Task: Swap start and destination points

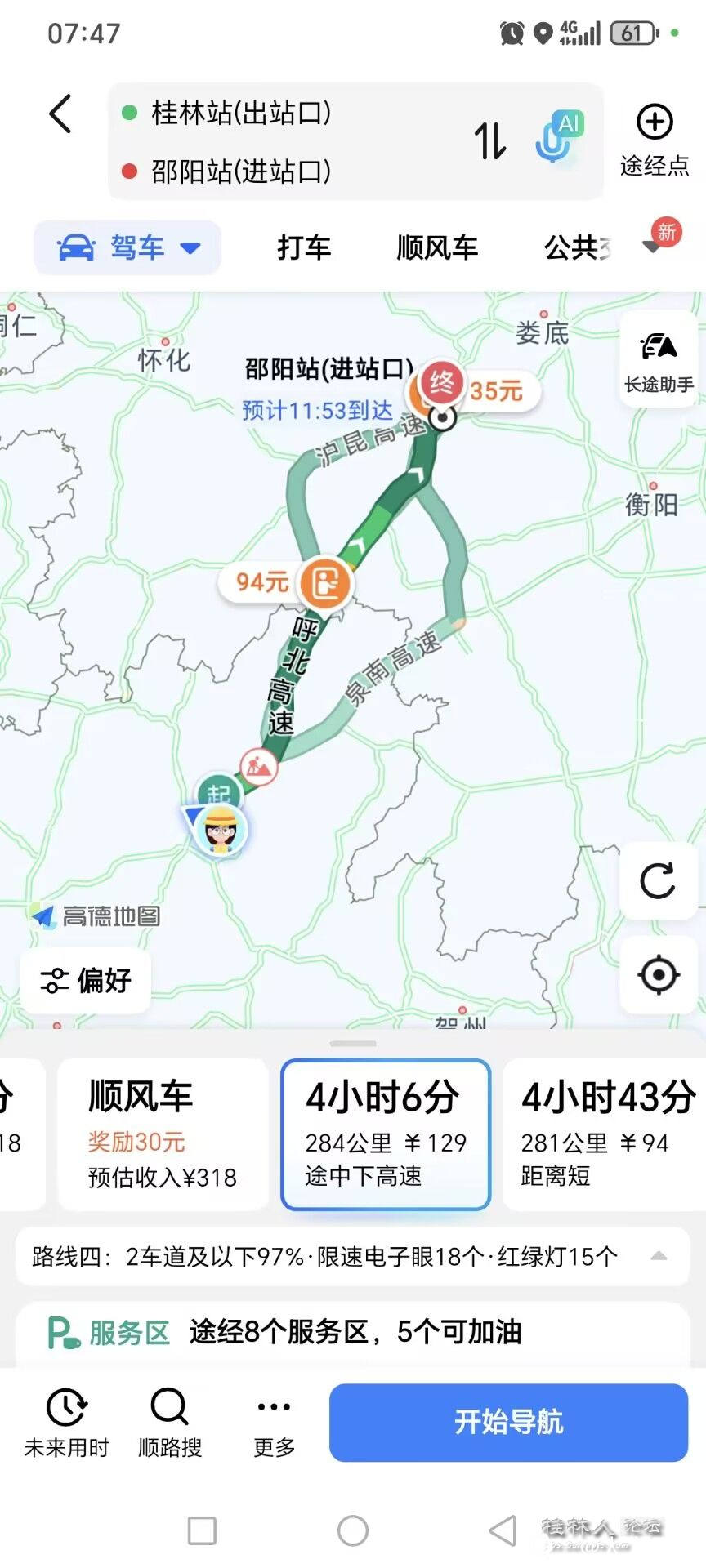Action: click(490, 140)
